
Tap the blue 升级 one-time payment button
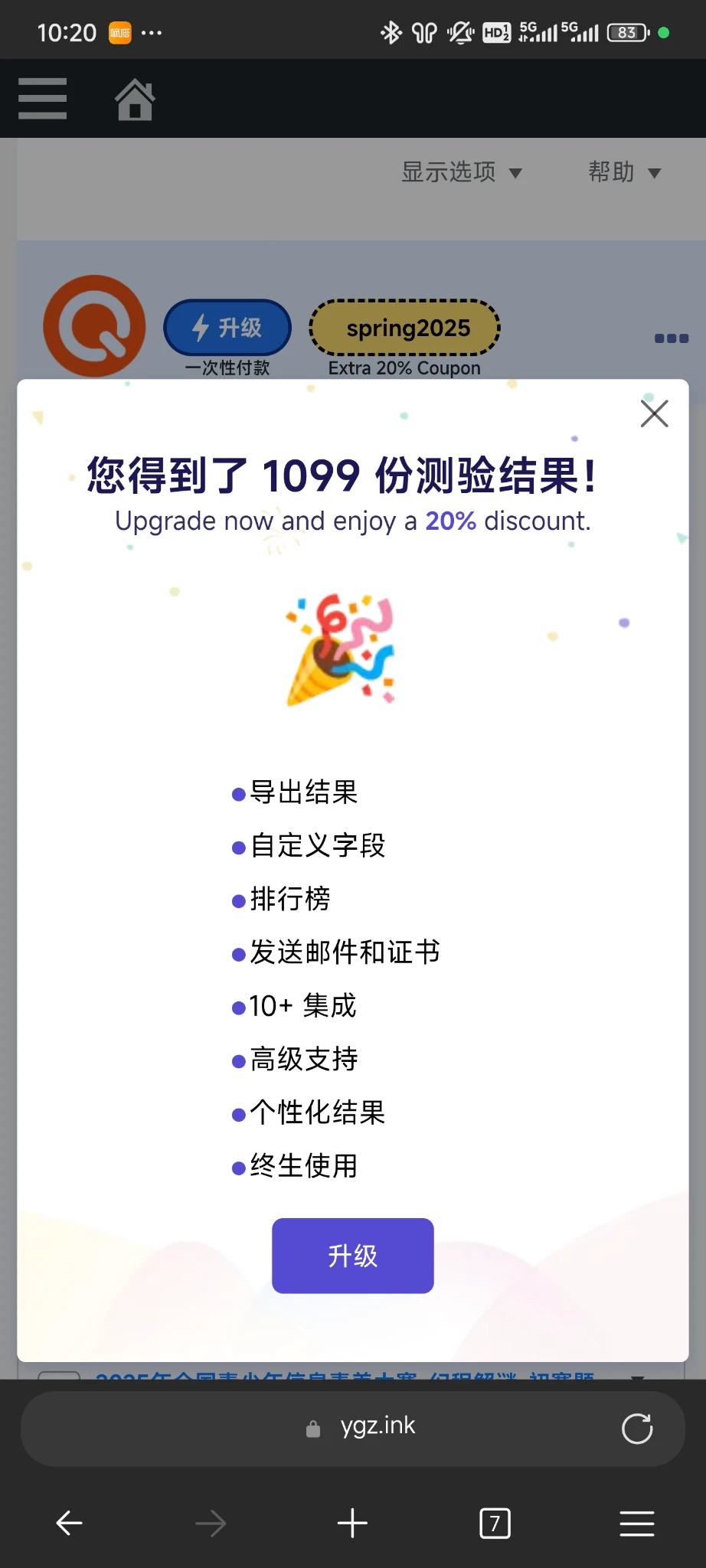click(x=227, y=328)
